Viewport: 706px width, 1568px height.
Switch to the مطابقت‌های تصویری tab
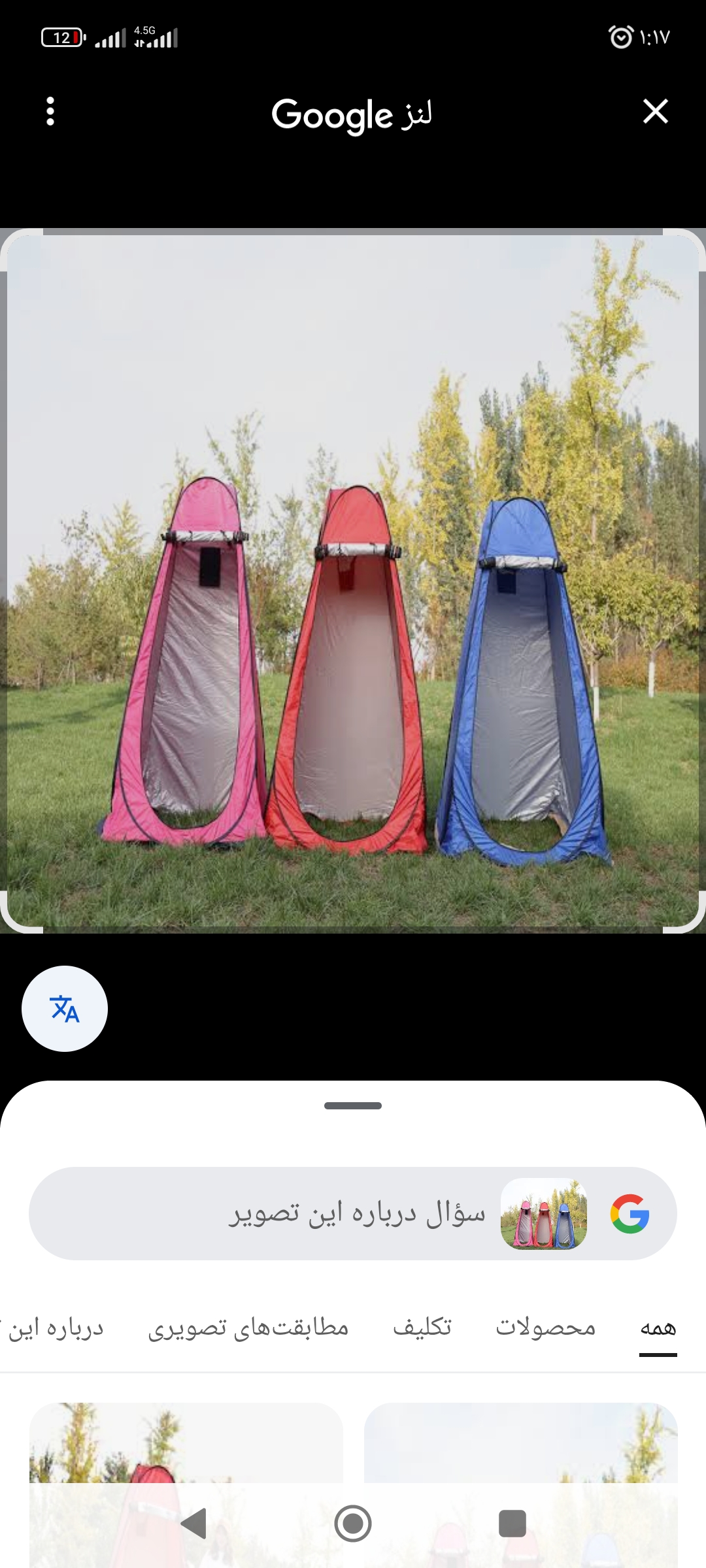point(248,1328)
